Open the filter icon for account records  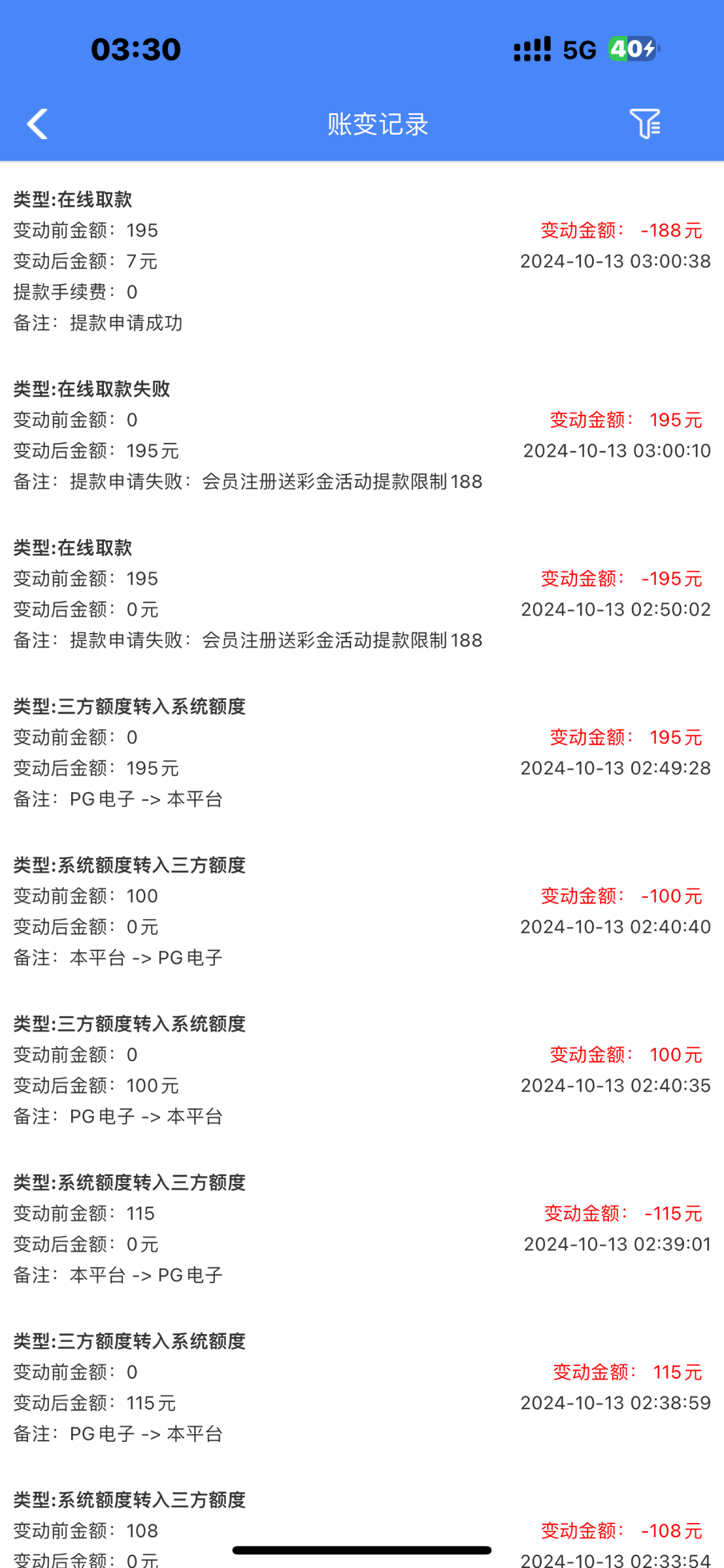tap(645, 123)
